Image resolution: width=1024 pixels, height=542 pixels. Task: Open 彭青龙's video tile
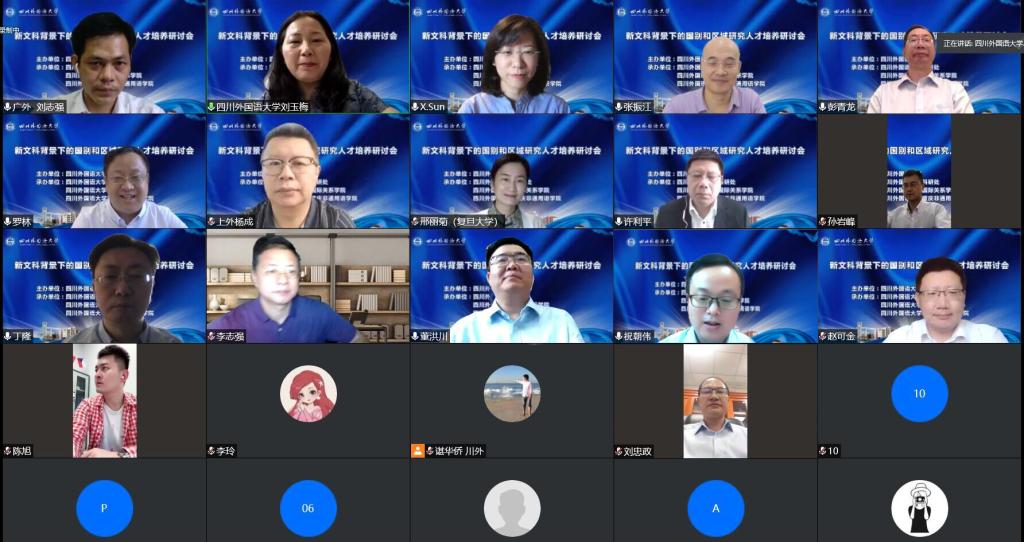(x=919, y=57)
